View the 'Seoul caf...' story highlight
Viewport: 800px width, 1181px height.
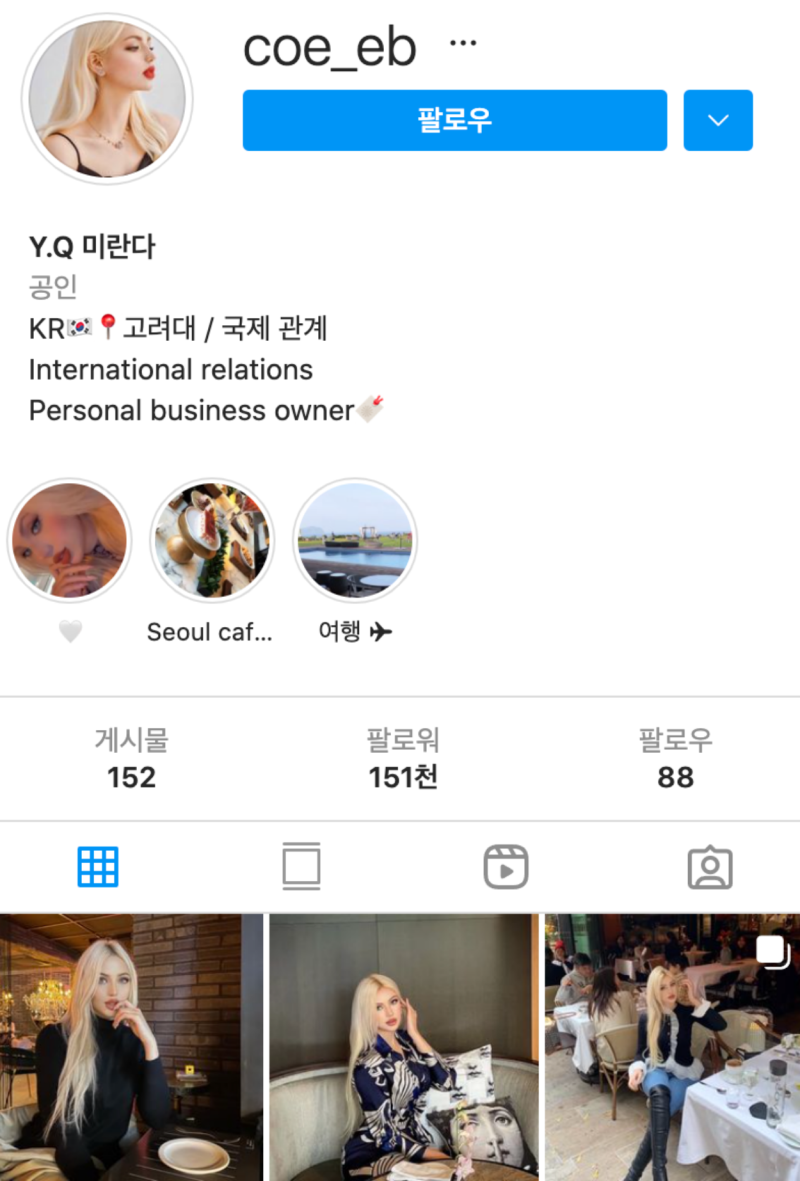coord(212,540)
